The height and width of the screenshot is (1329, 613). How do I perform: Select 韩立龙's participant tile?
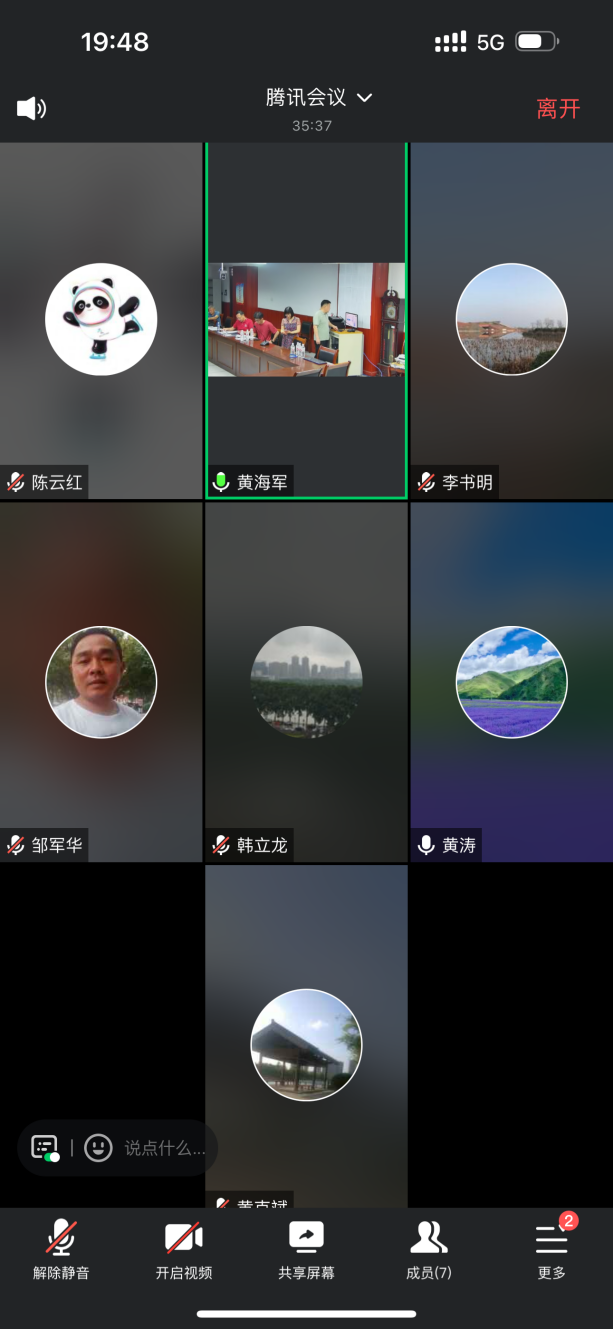[306, 682]
